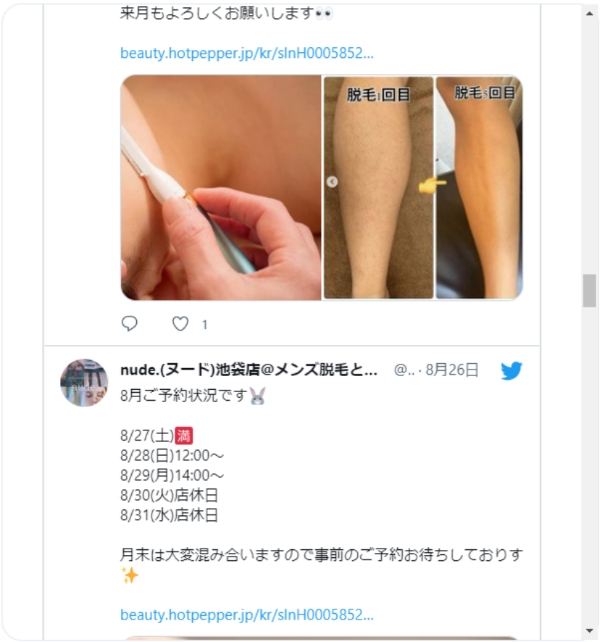Open nude.(ヌード)池袋店 profile avatar
Screen dimensions: 602x642
(85, 383)
